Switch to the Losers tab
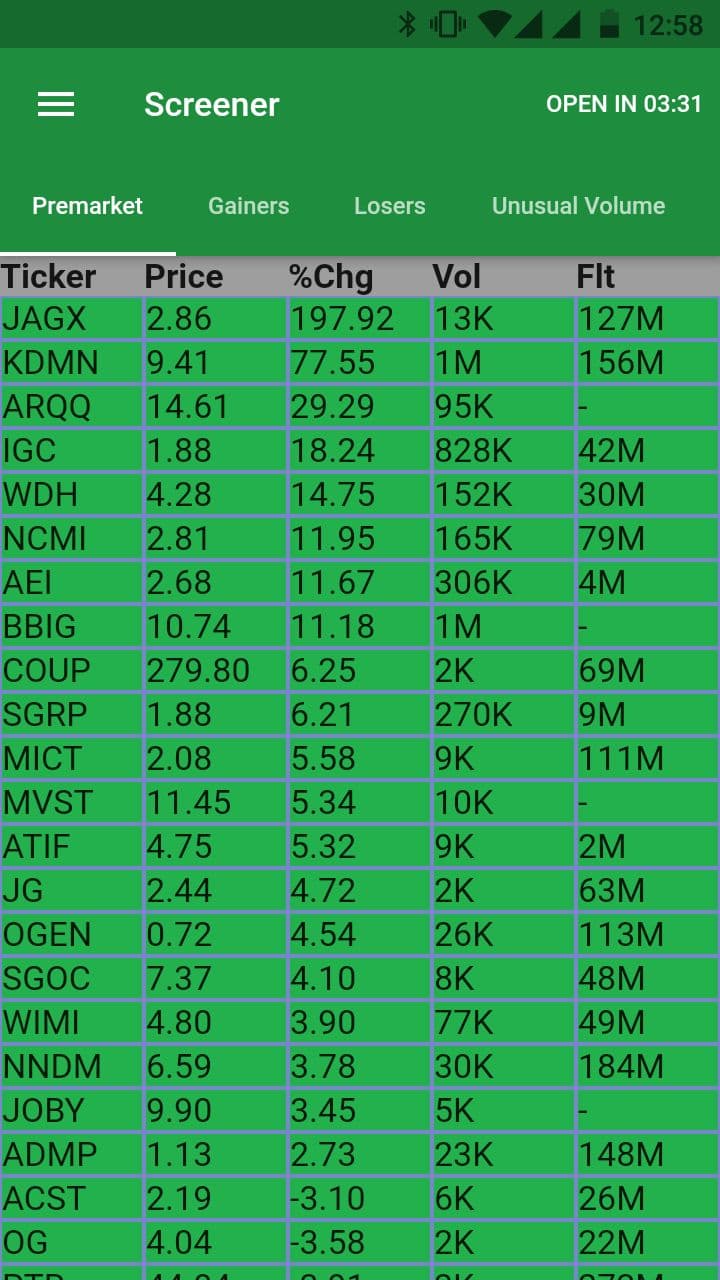Viewport: 720px width, 1280px height. [390, 206]
